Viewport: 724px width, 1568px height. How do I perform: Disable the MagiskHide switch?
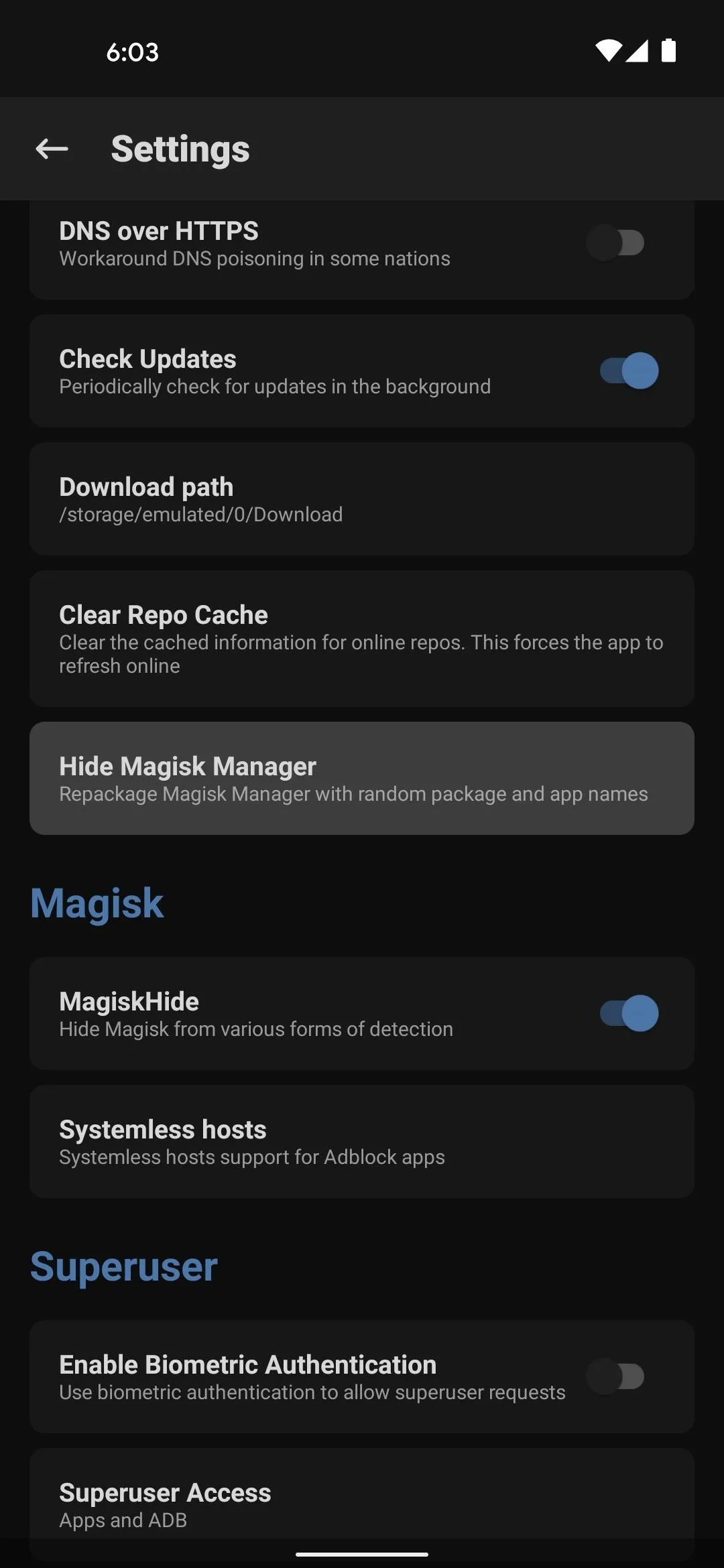click(x=629, y=1013)
